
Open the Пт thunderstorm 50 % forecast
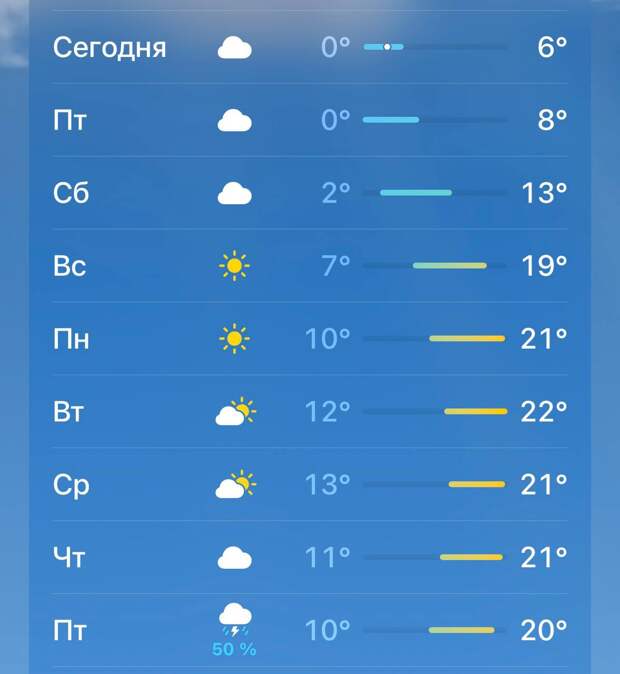(310, 631)
